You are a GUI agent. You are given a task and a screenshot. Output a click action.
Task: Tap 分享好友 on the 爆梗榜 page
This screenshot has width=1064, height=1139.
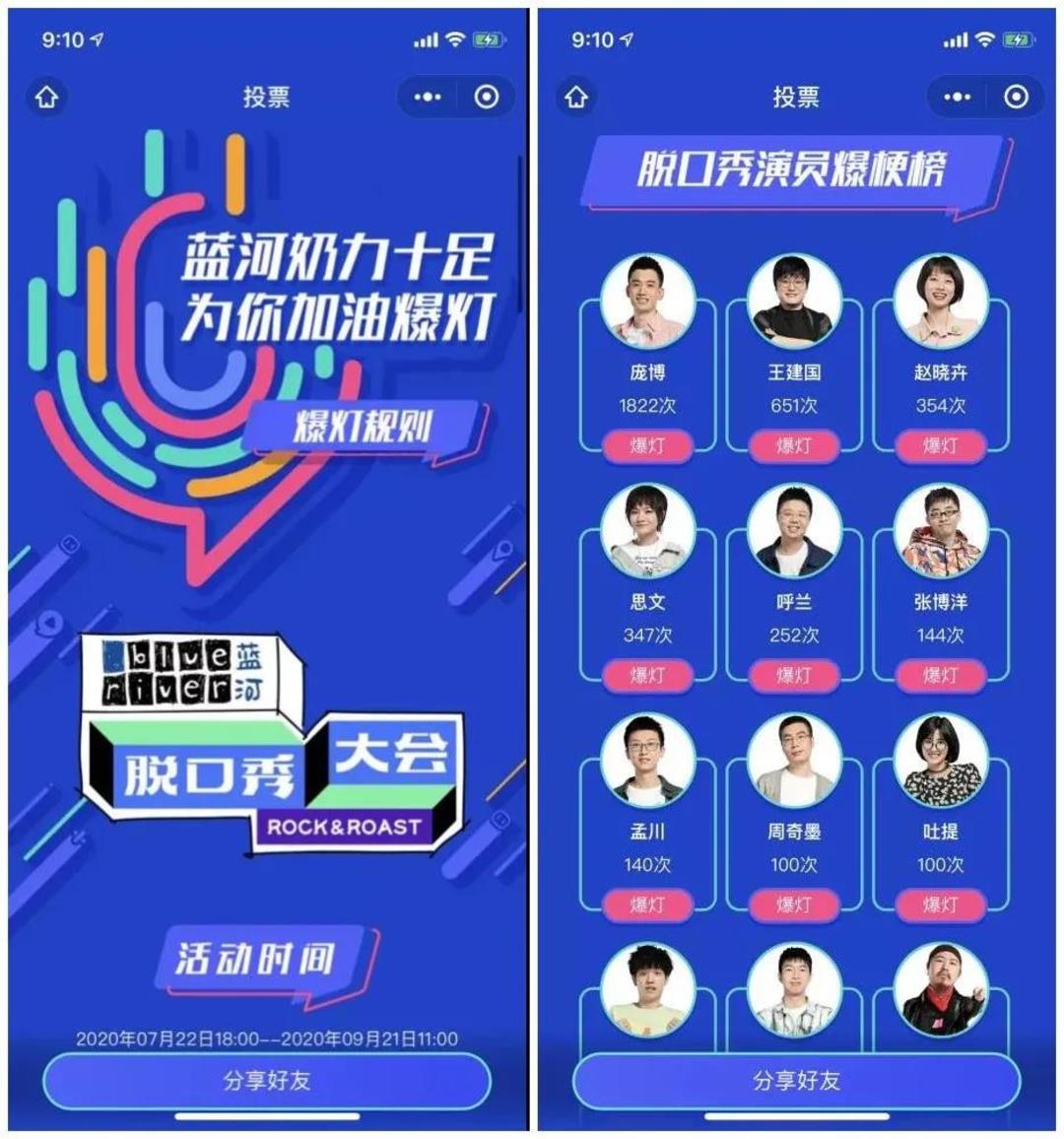[796, 1080]
